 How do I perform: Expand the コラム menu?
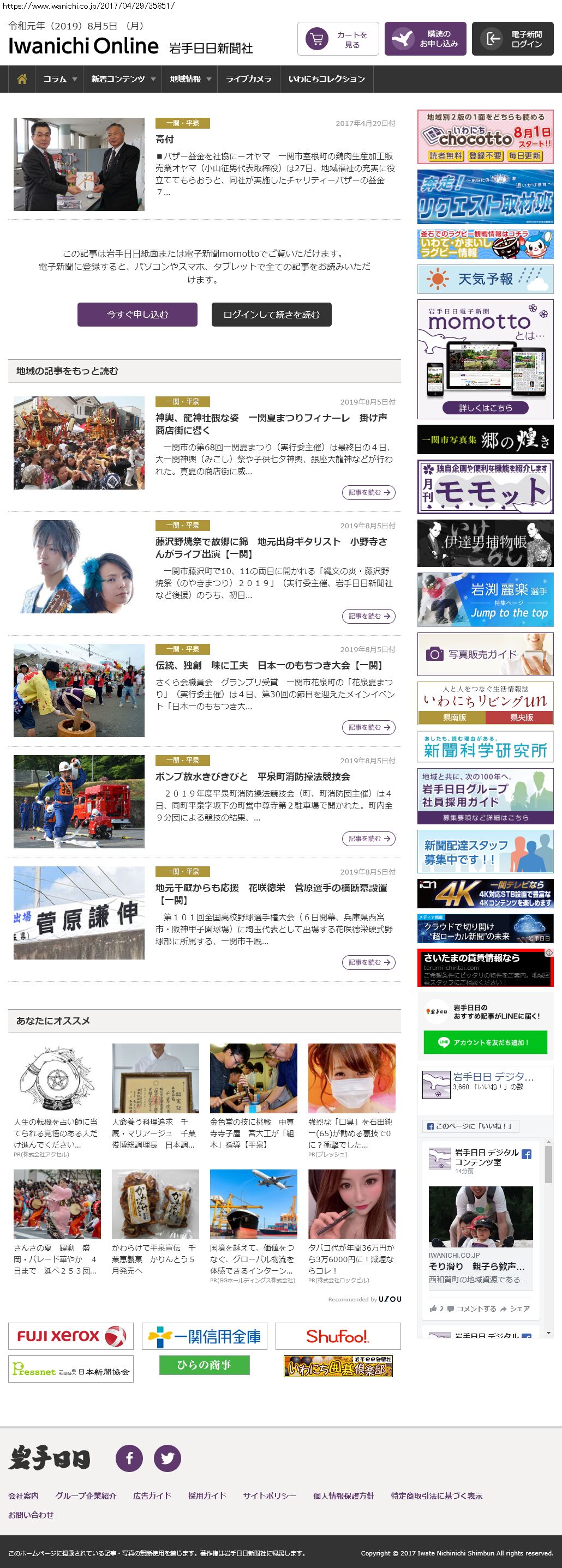59,79
